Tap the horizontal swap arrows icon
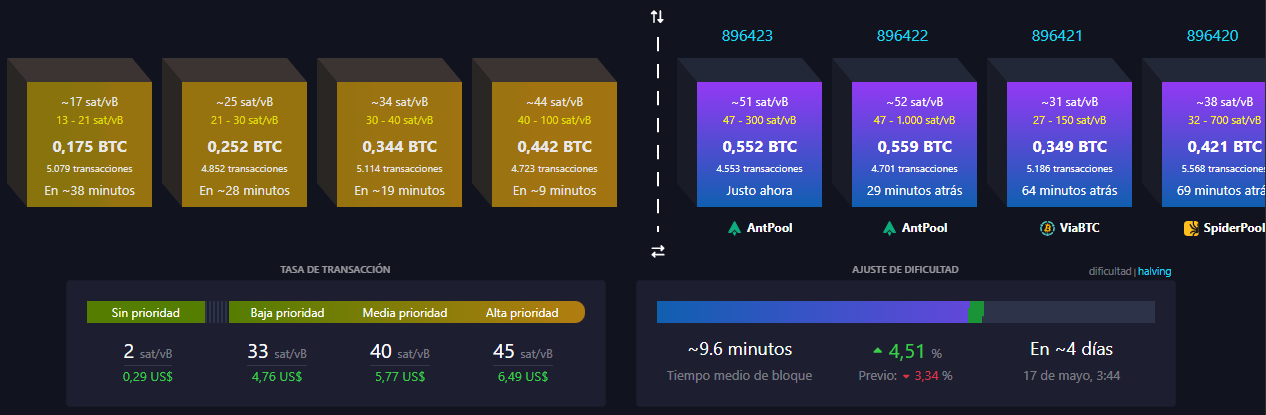Screen dimensions: 1266x415 coord(657,251)
